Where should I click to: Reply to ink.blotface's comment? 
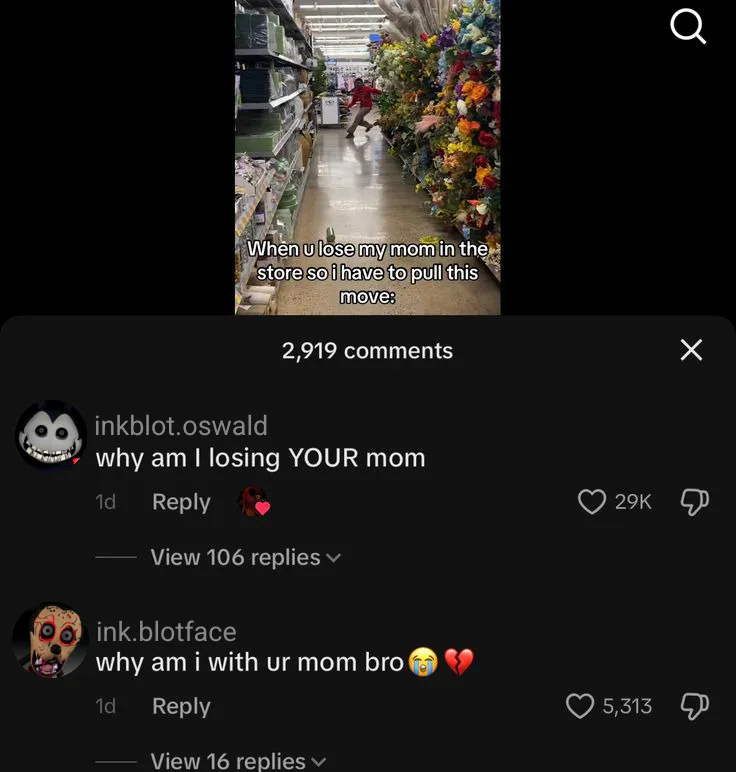[x=181, y=706]
